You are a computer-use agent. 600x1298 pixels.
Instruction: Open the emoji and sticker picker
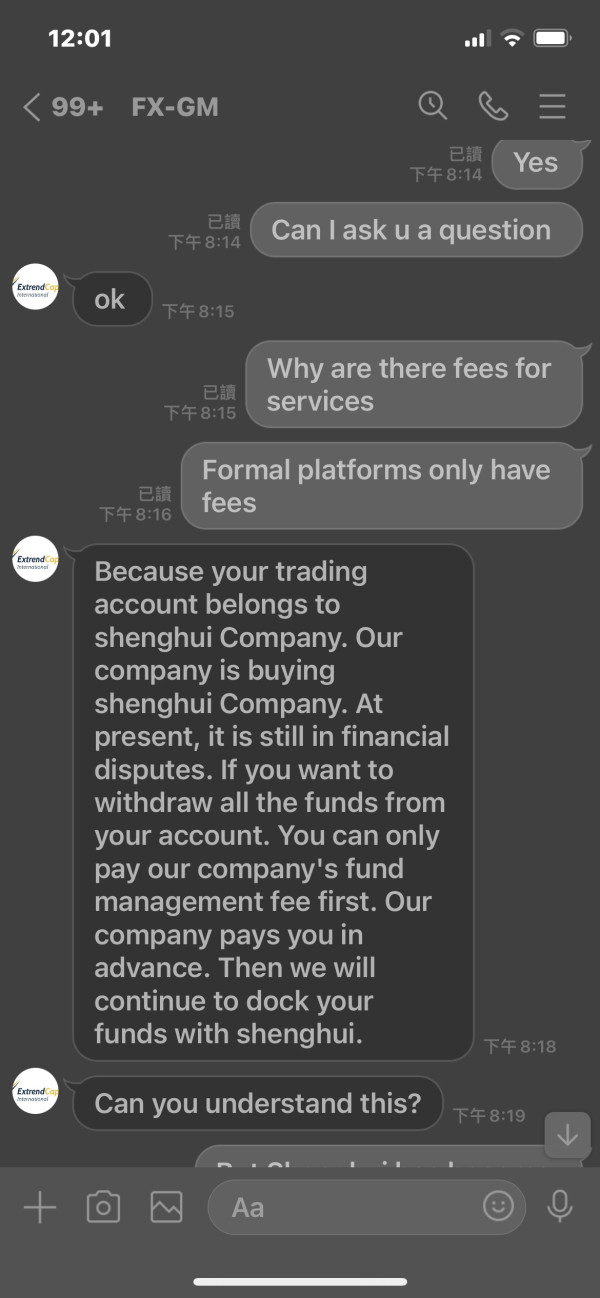coord(498,1206)
